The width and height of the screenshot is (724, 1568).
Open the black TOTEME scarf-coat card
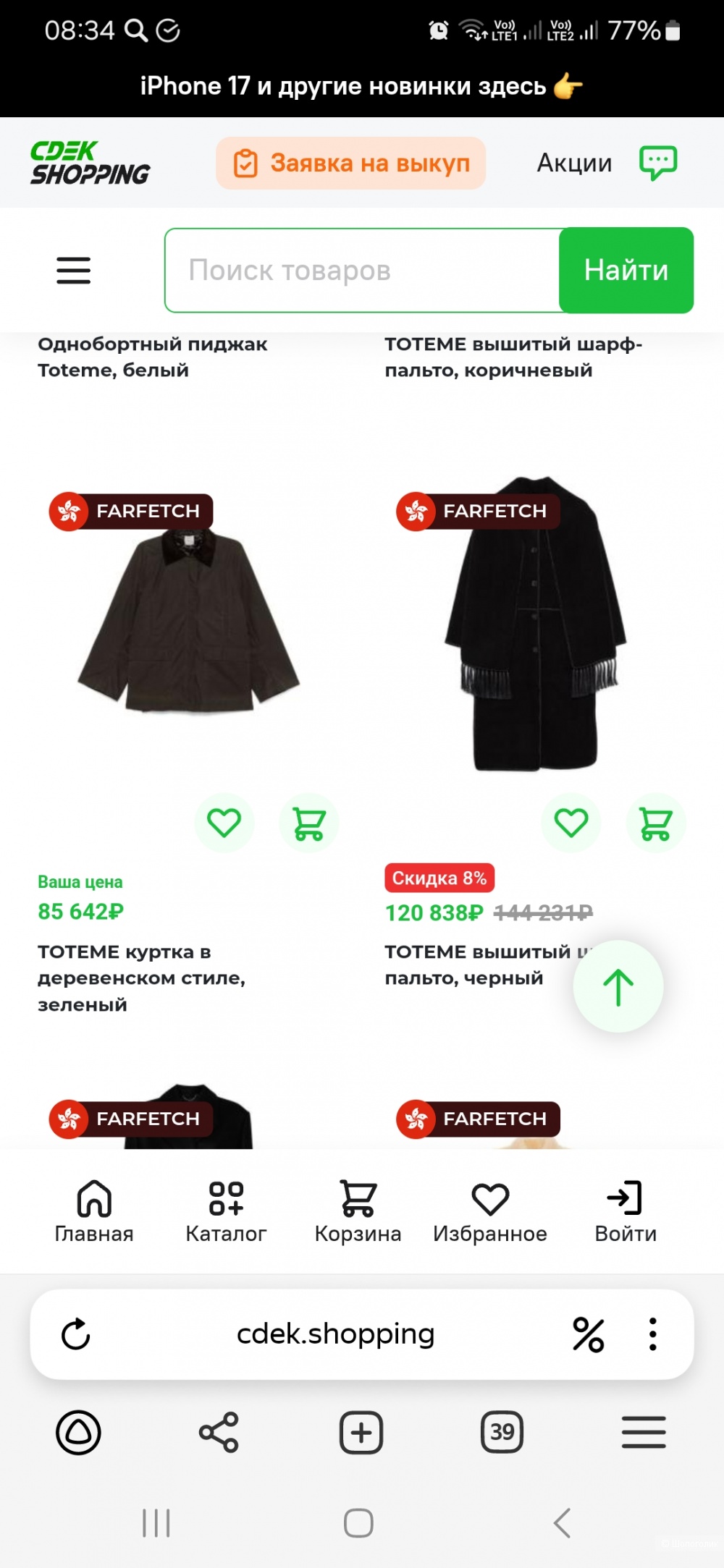click(536, 622)
